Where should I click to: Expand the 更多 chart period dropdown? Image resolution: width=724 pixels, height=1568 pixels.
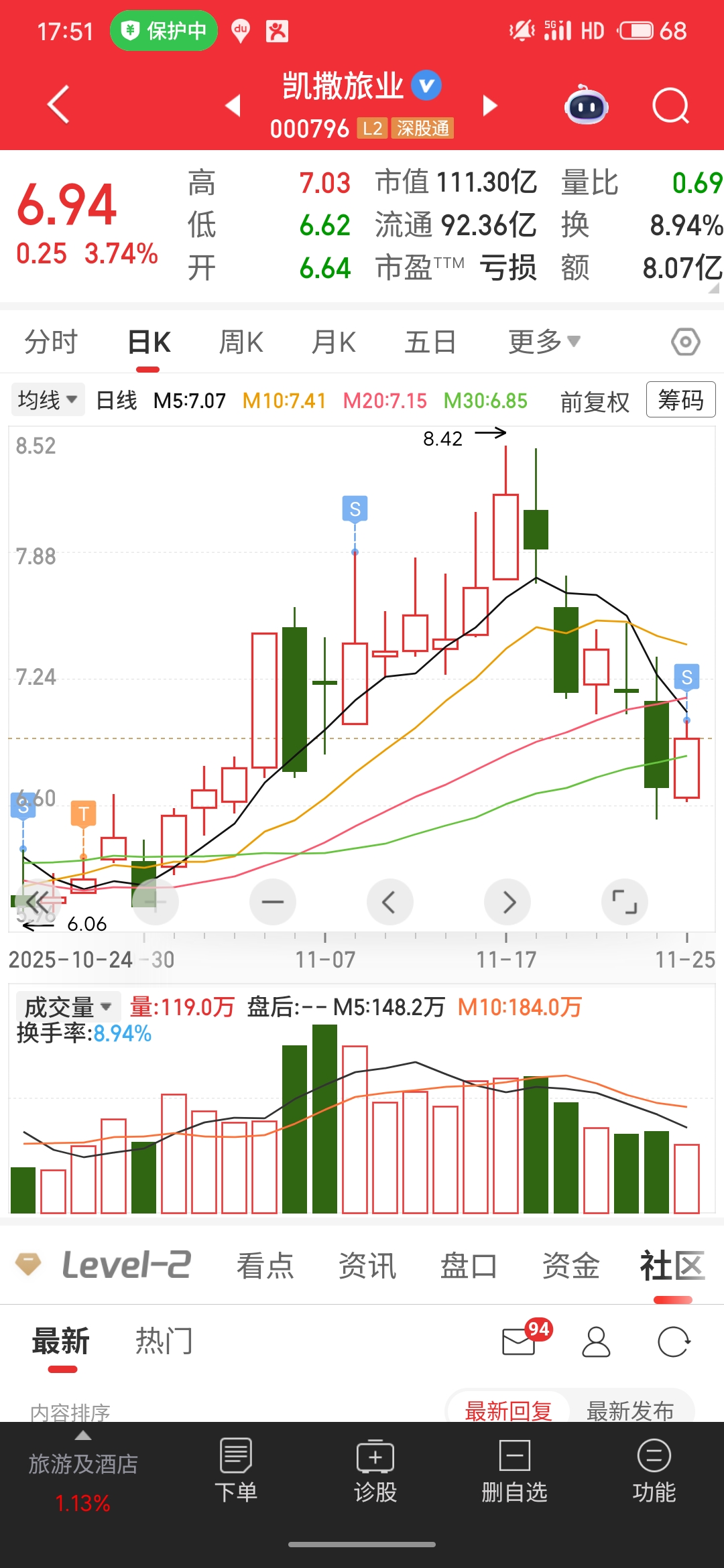pos(543,342)
